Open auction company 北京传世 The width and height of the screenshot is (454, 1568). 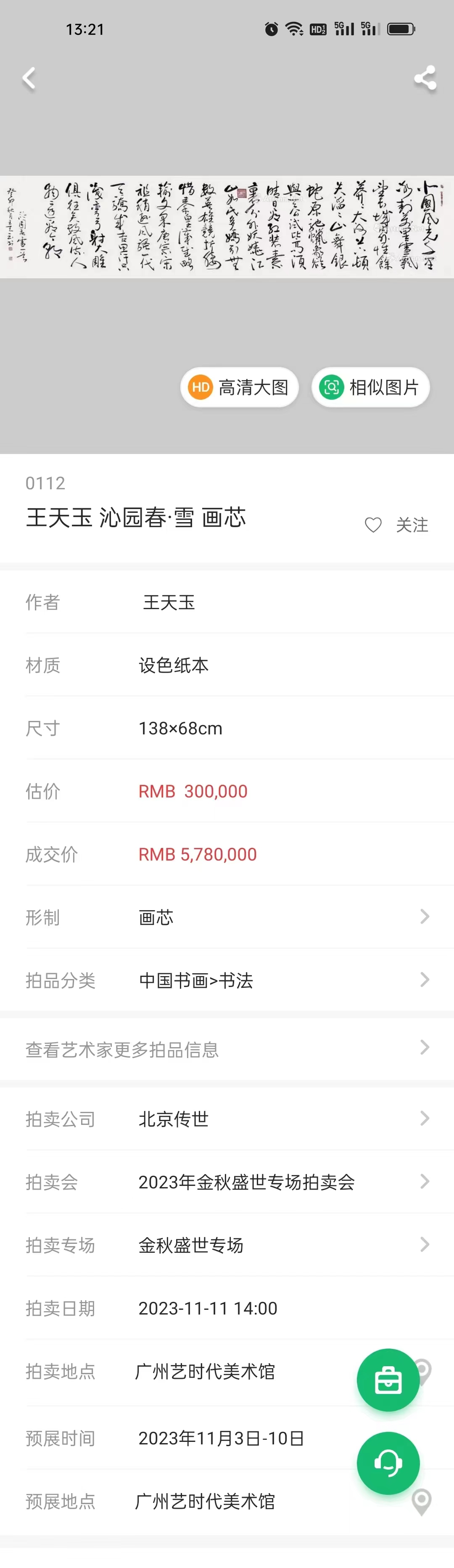(227, 1119)
